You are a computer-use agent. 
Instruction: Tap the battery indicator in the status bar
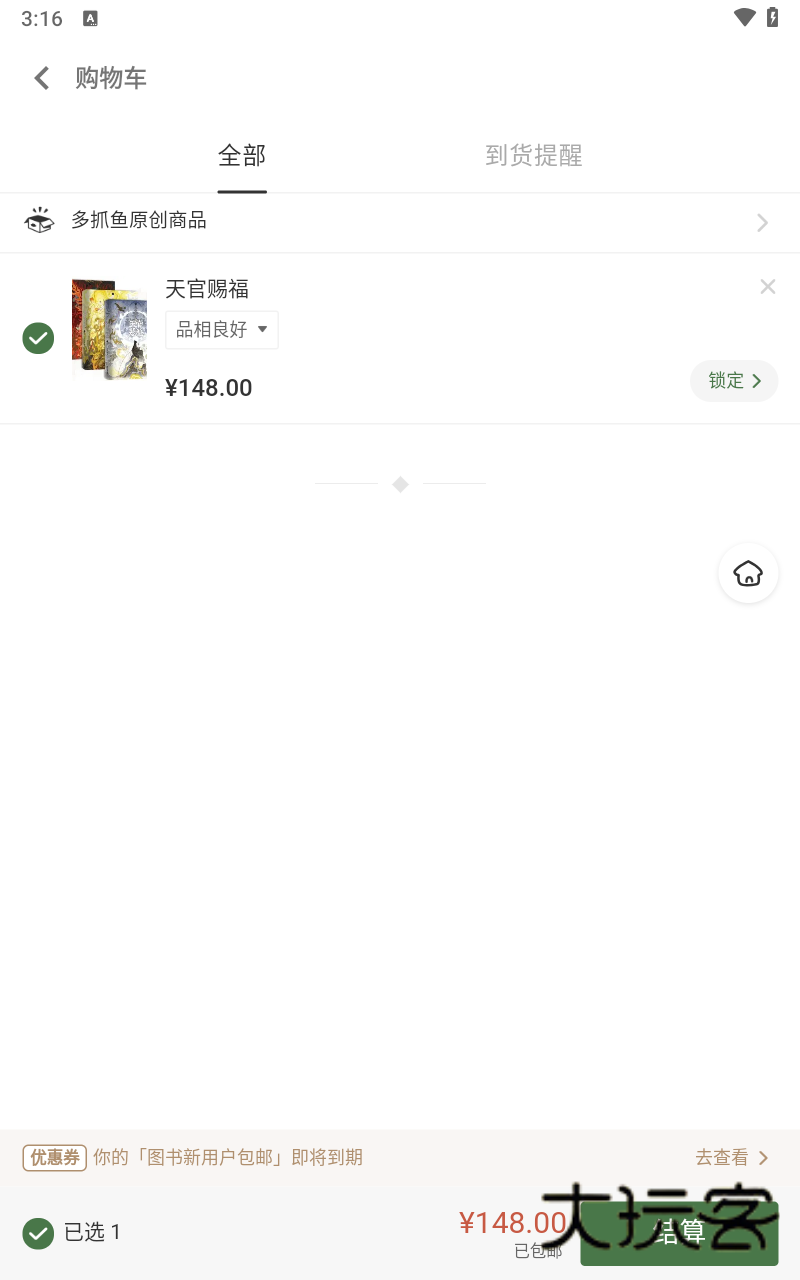770,17
